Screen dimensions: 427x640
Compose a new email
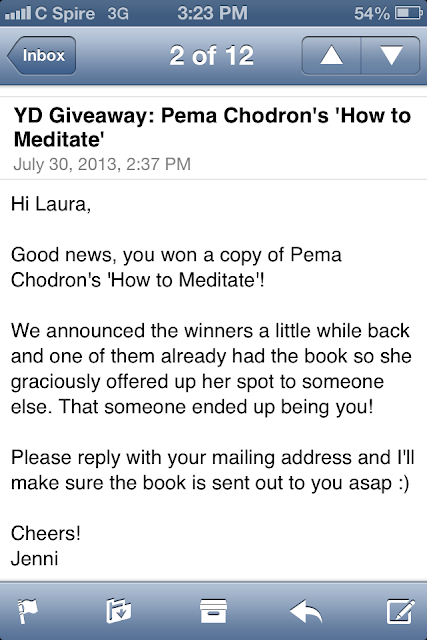coord(401,611)
